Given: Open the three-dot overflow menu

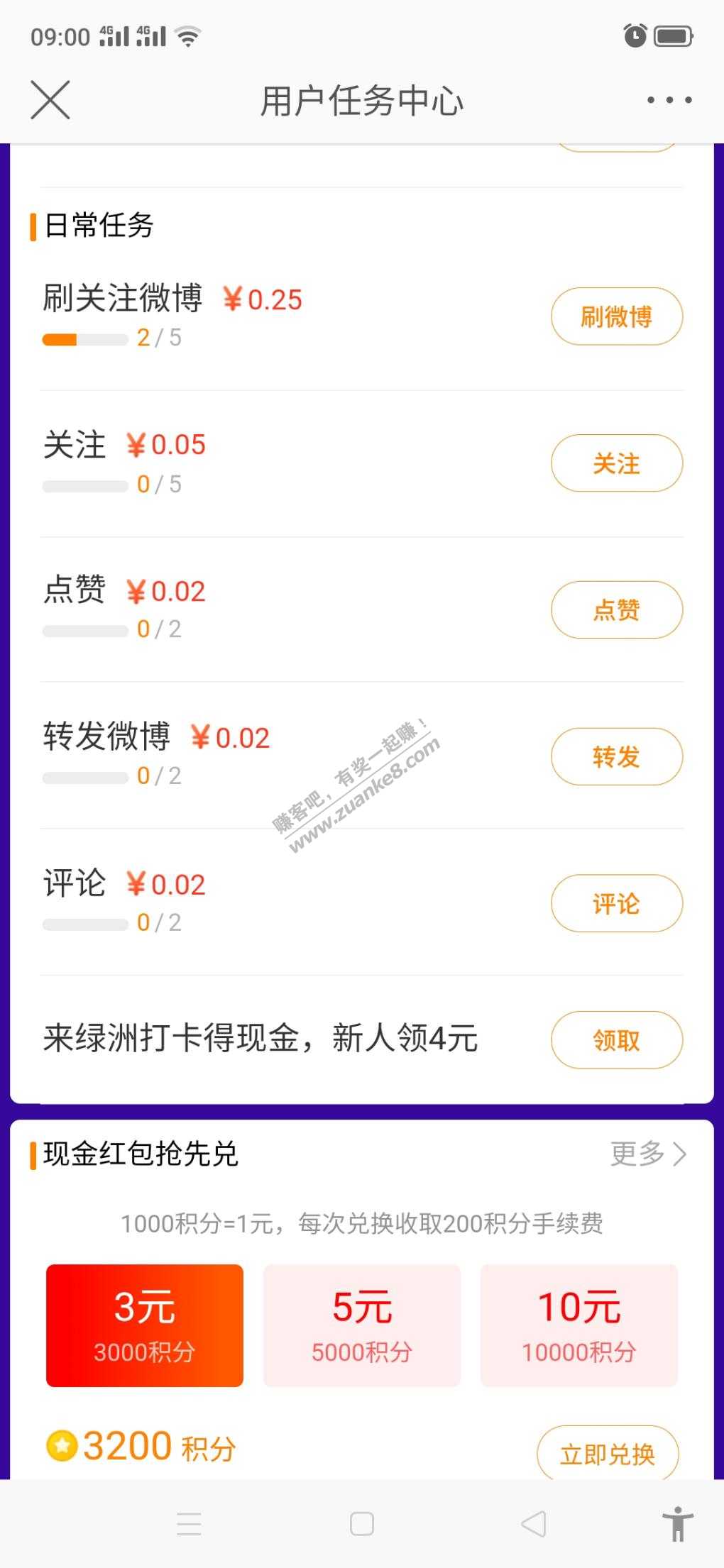Looking at the screenshot, I should click(669, 100).
